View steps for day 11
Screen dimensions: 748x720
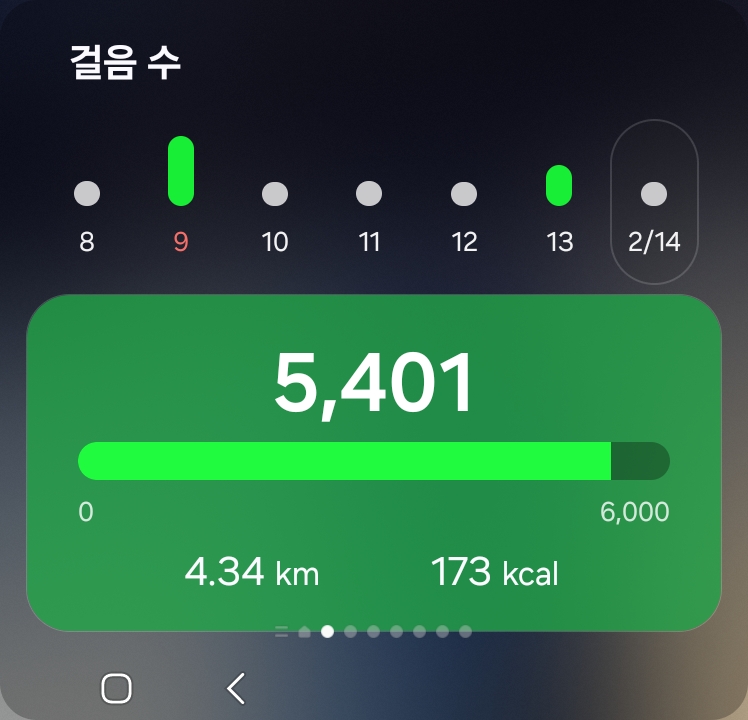point(369,213)
